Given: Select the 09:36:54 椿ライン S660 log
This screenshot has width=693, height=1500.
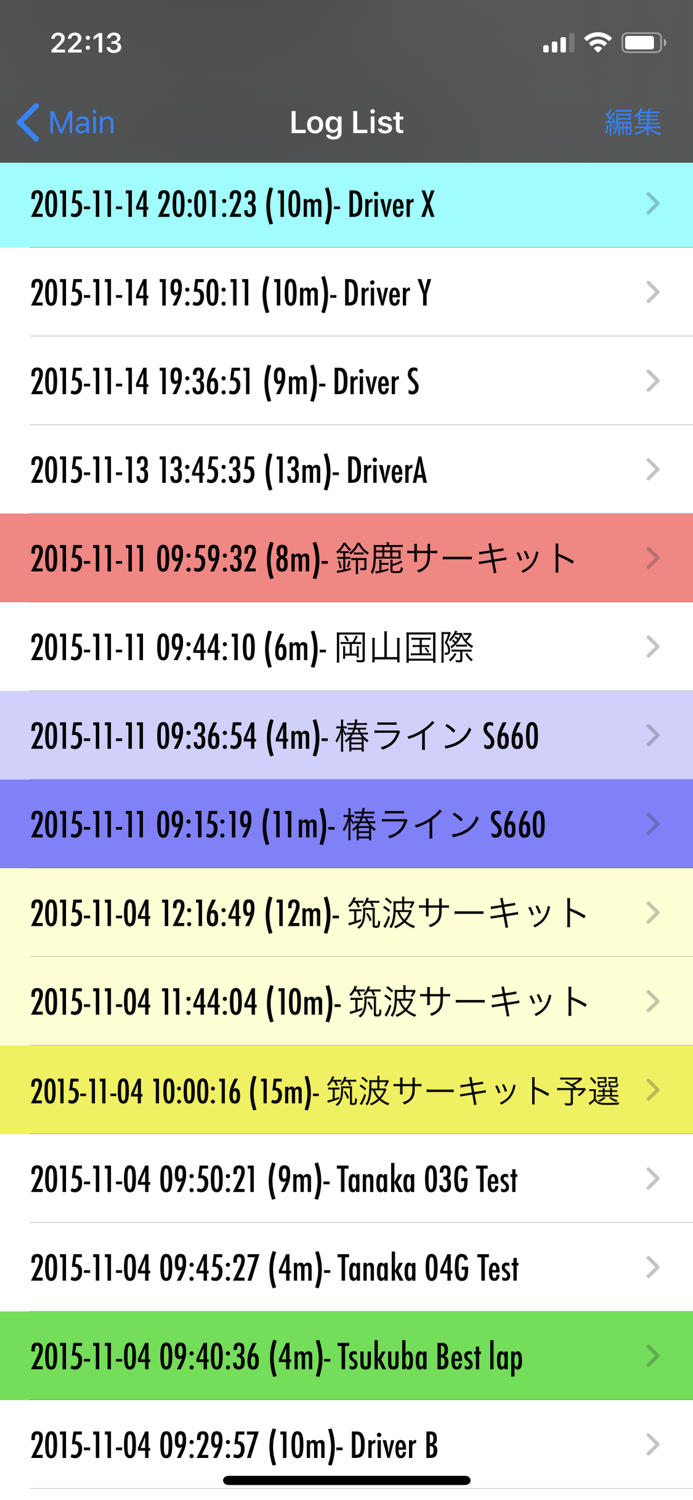Looking at the screenshot, I should (346, 736).
